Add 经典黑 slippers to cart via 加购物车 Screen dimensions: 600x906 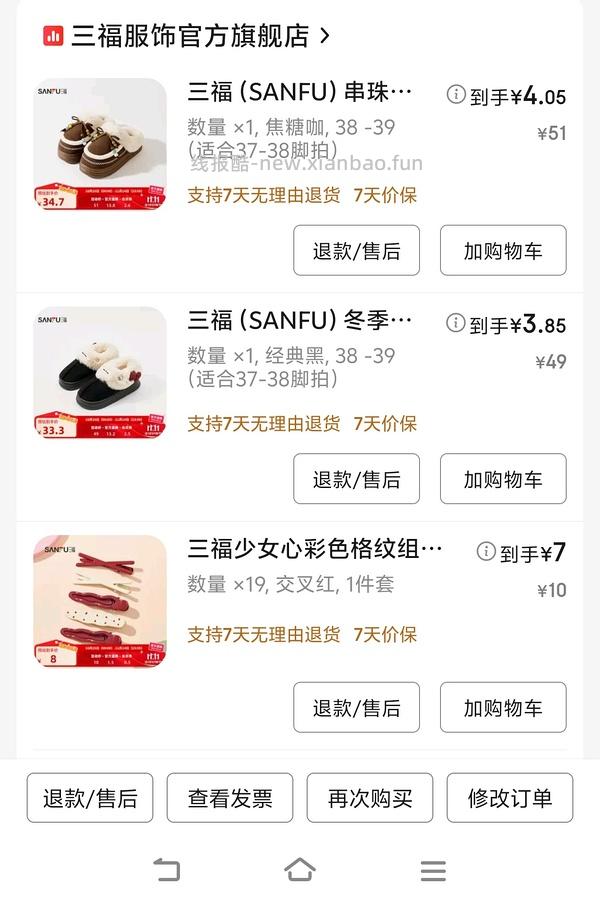click(503, 479)
